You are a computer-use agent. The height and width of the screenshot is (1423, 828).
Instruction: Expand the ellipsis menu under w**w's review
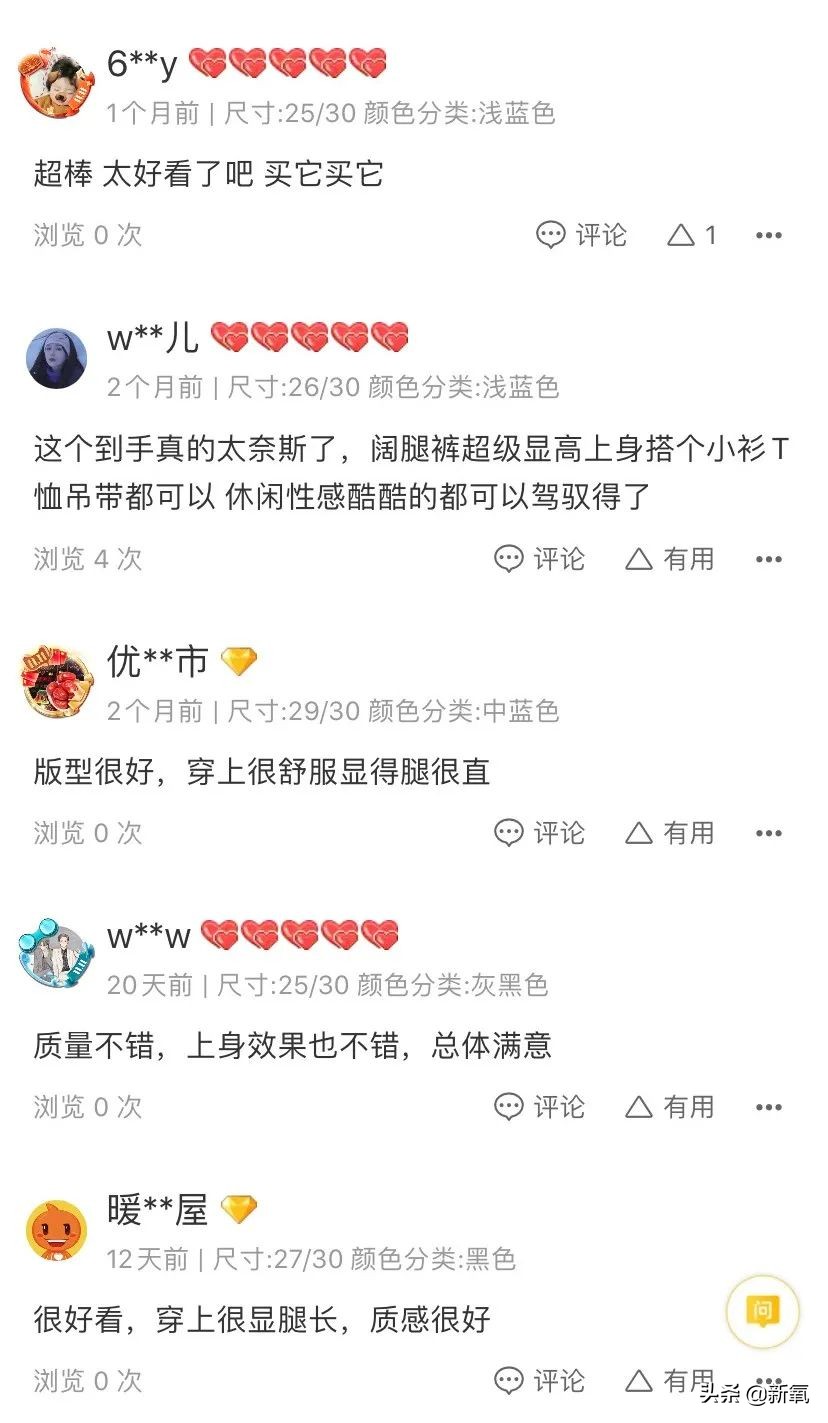tap(768, 1106)
